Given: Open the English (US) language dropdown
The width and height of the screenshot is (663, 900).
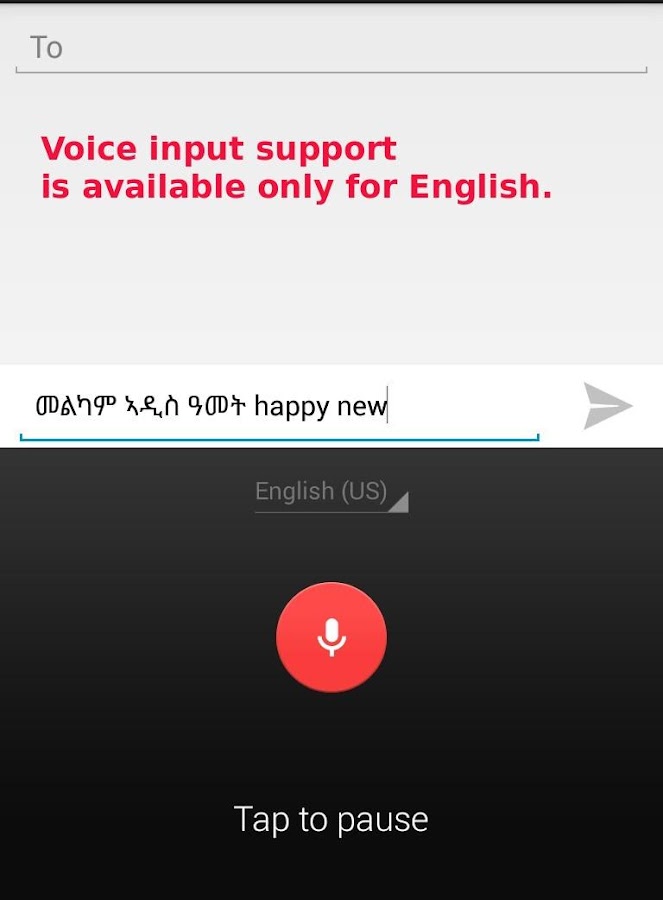Looking at the screenshot, I should tap(330, 492).
